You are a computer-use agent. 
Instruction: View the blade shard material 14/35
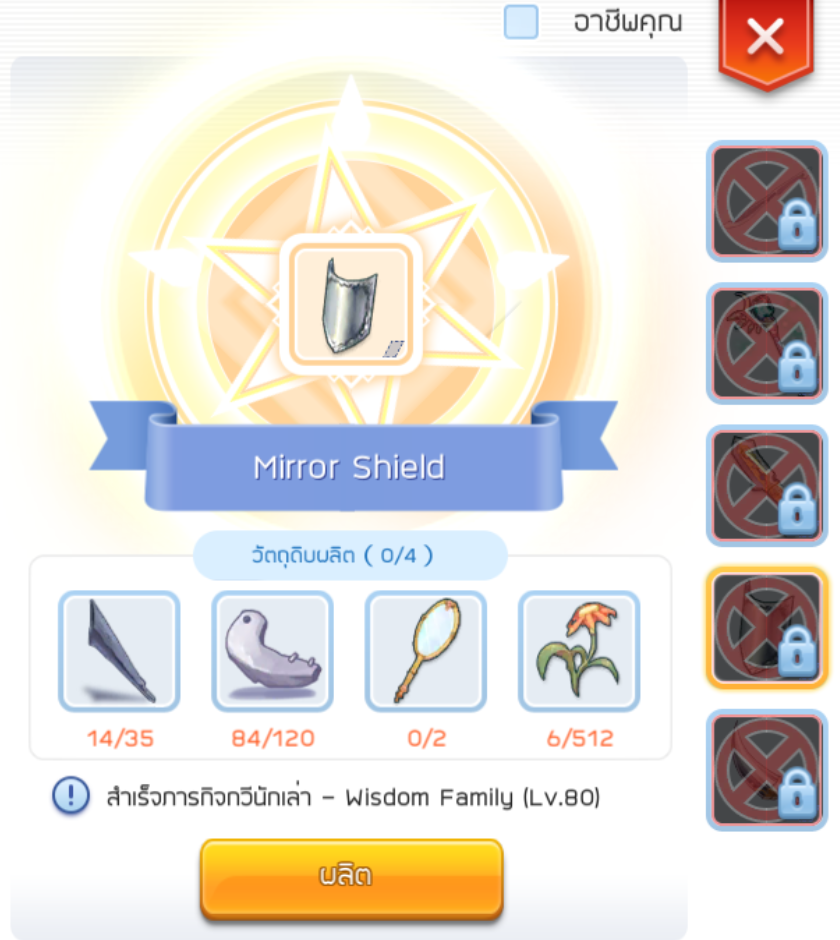(x=119, y=651)
